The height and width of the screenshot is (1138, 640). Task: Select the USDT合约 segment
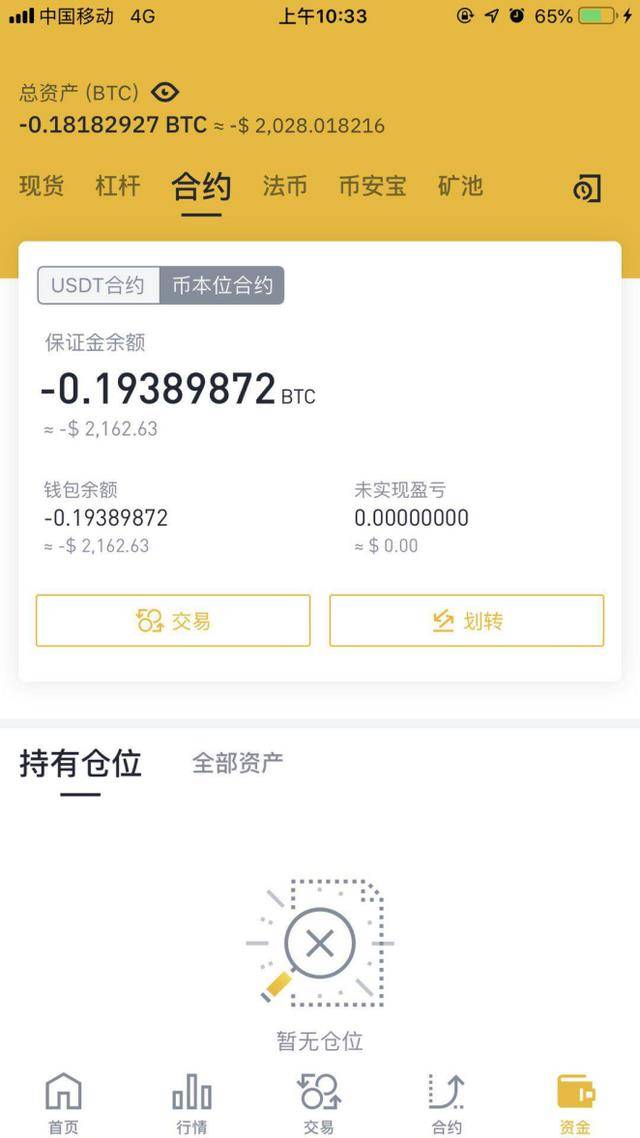pos(98,285)
